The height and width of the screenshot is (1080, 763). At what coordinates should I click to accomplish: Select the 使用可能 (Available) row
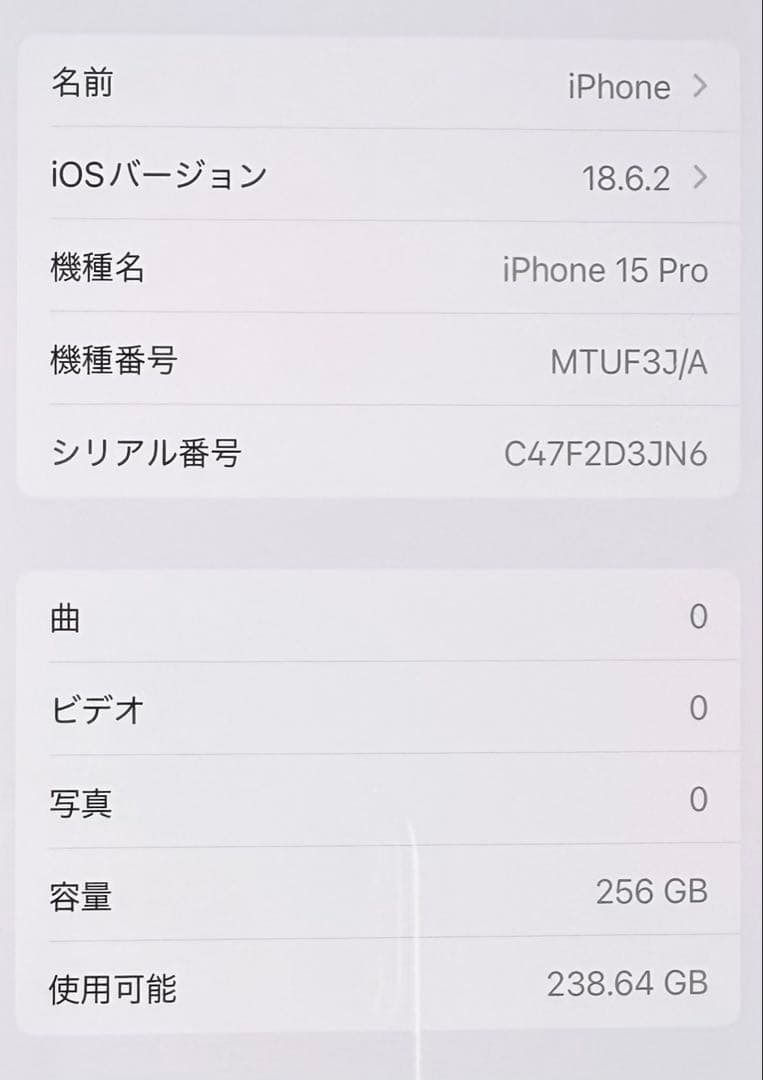click(x=380, y=982)
